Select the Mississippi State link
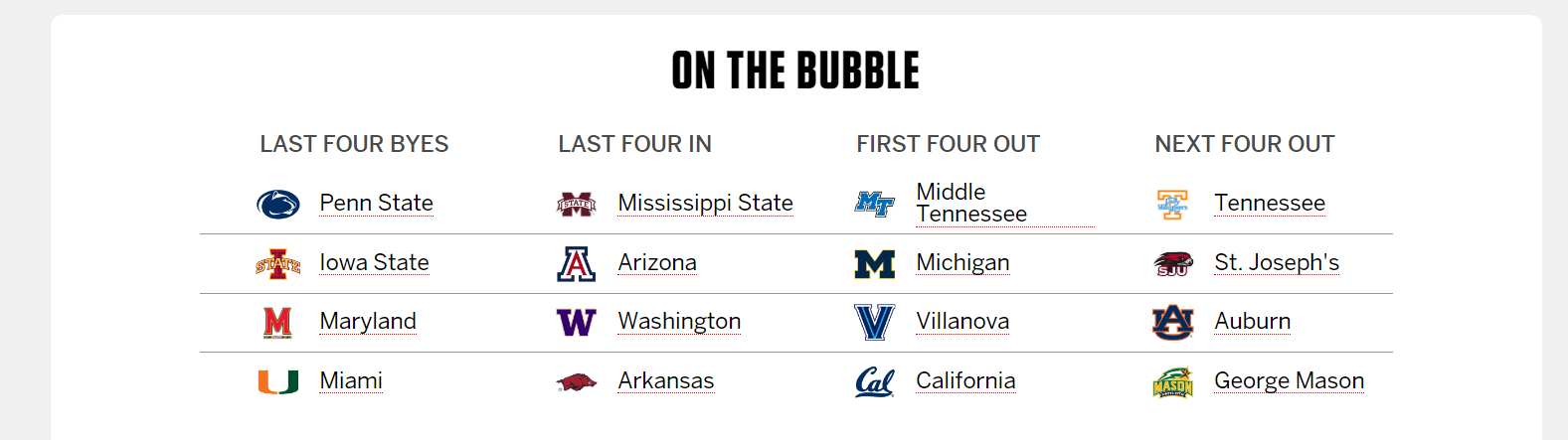This screenshot has height=440, width=1568. tap(705, 204)
